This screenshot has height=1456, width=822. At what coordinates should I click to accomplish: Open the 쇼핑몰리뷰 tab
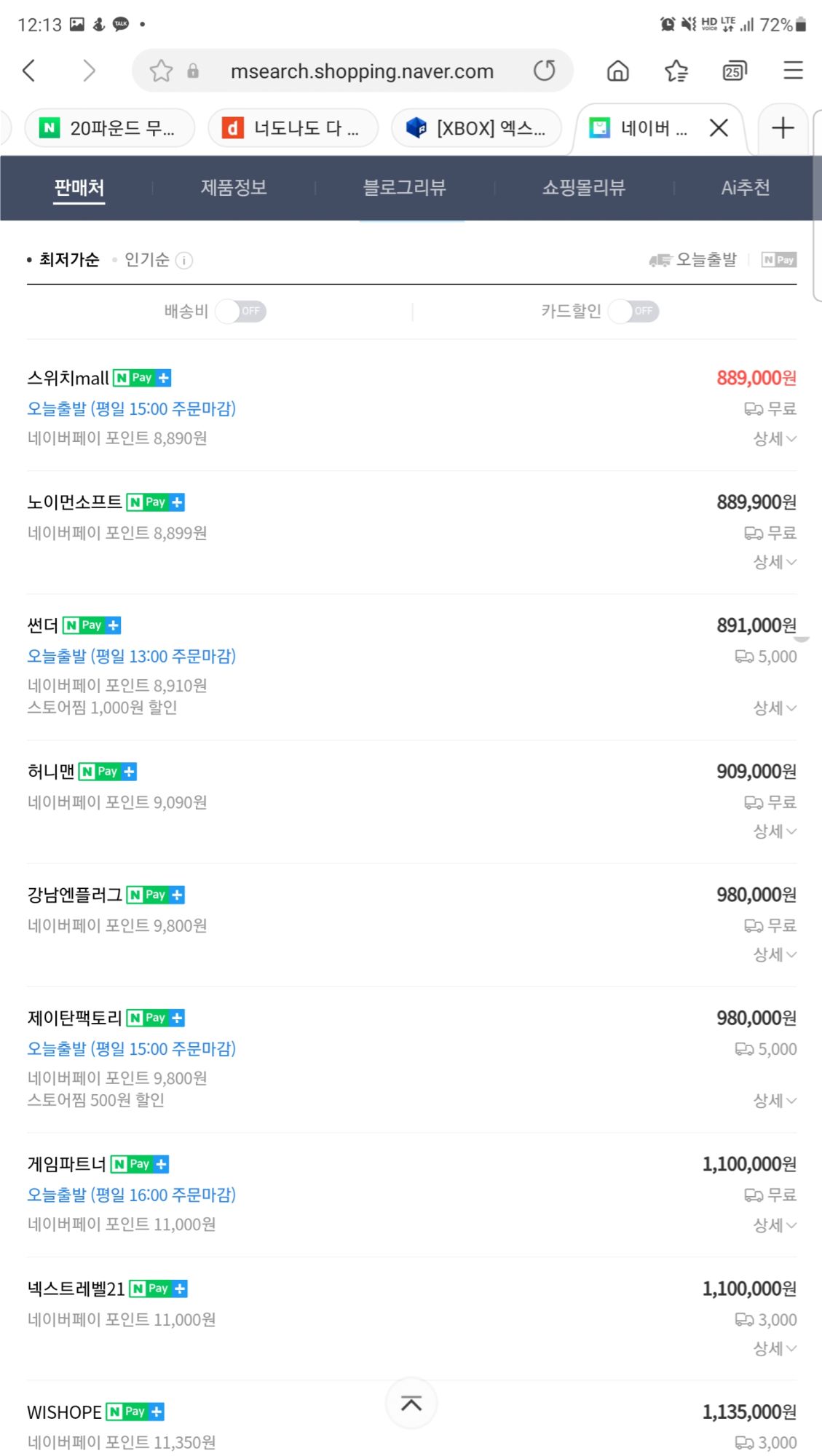(x=583, y=188)
